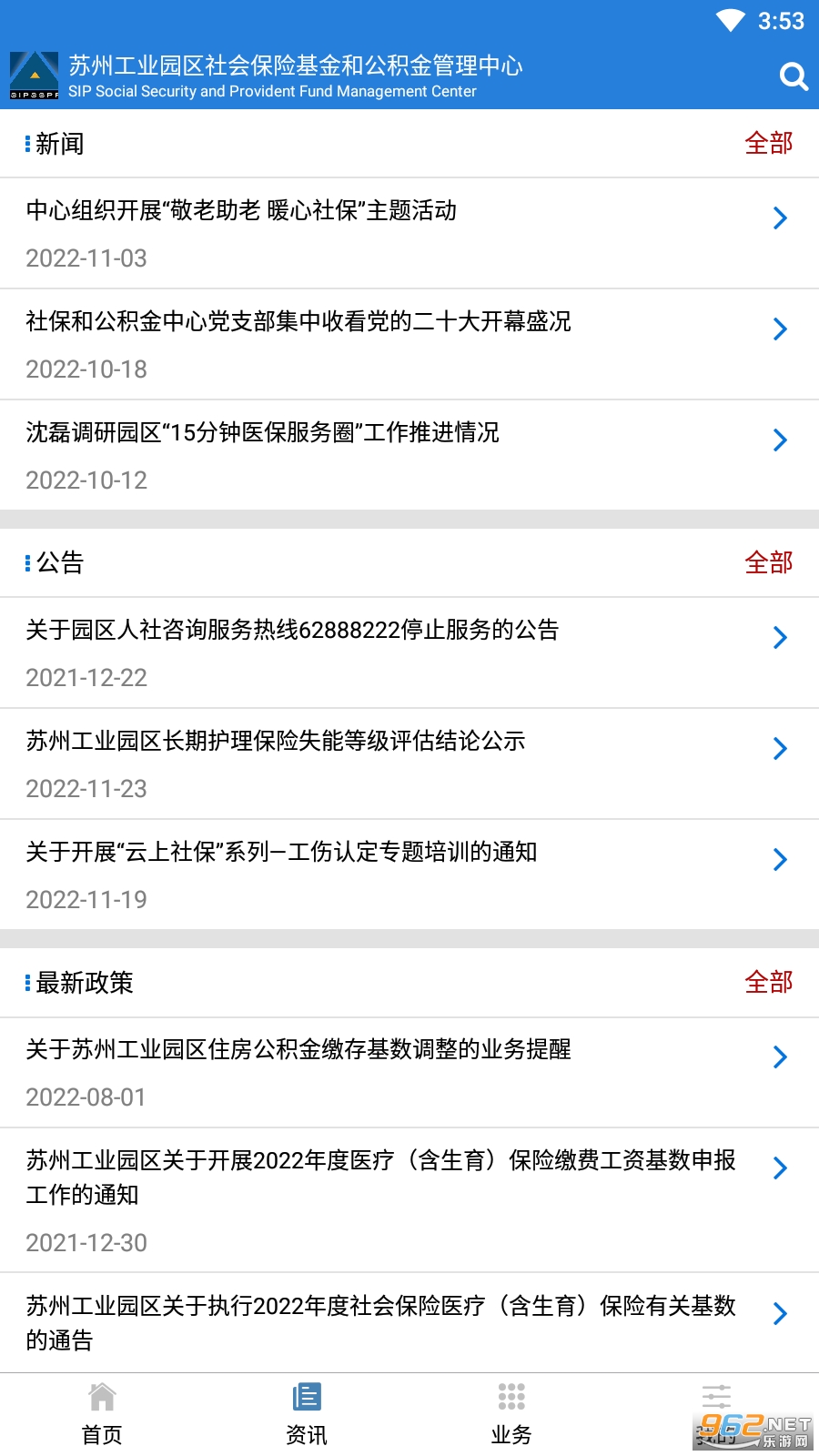Image resolution: width=819 pixels, height=1456 pixels.
Task: Open the search icon in the header
Action: click(x=793, y=76)
